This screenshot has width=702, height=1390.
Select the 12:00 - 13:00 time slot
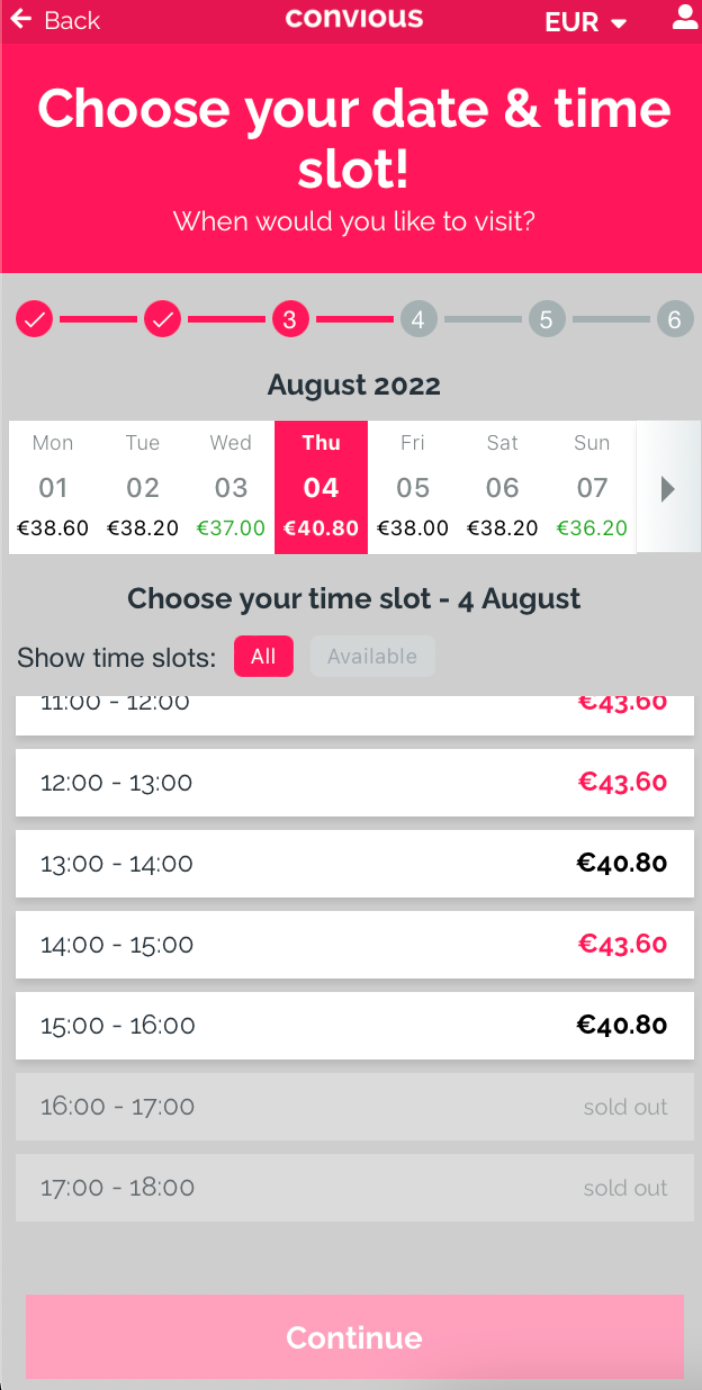pyautogui.click(x=354, y=783)
